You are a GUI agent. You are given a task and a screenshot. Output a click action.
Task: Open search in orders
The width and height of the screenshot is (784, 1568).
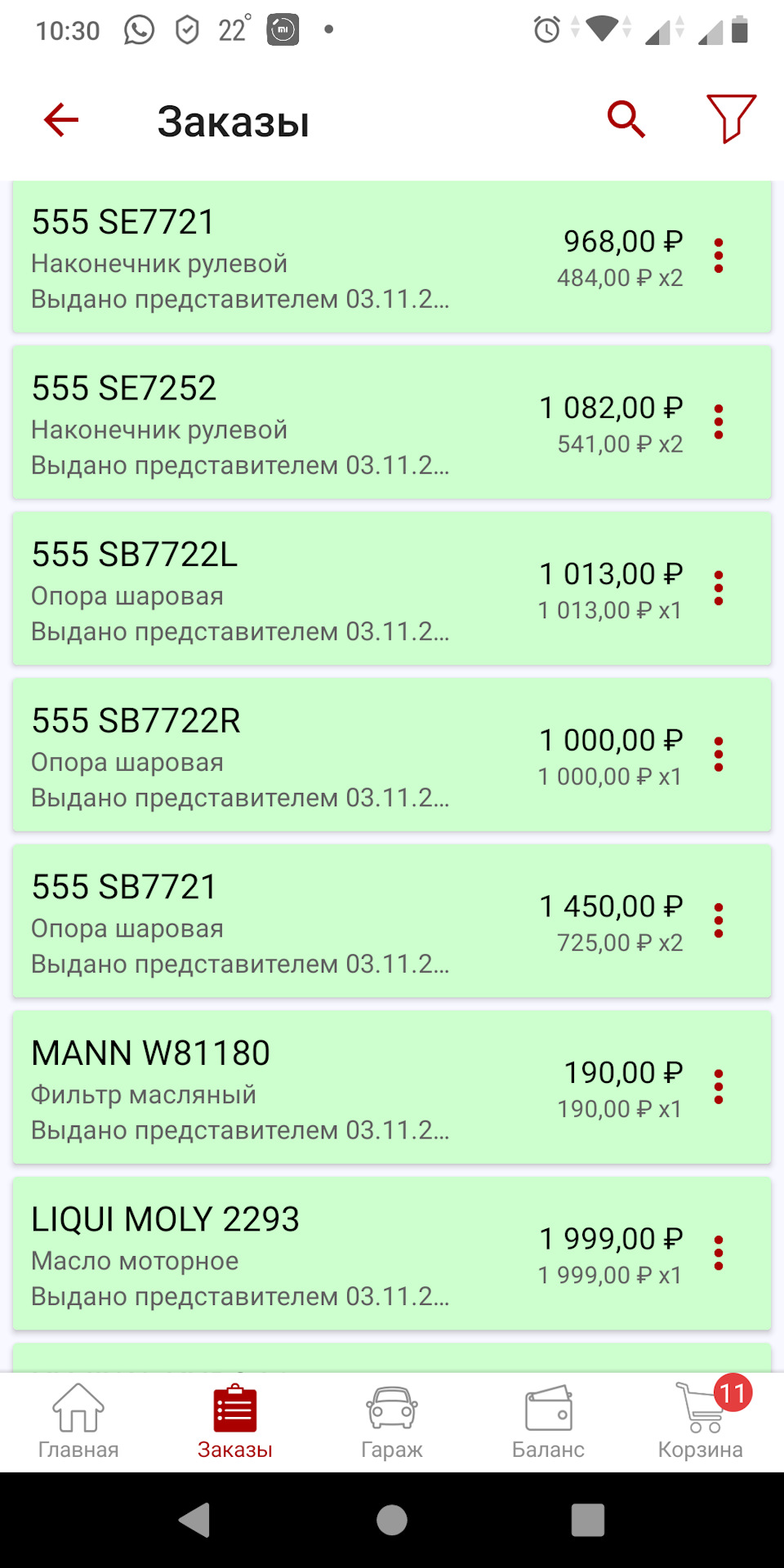(x=626, y=120)
